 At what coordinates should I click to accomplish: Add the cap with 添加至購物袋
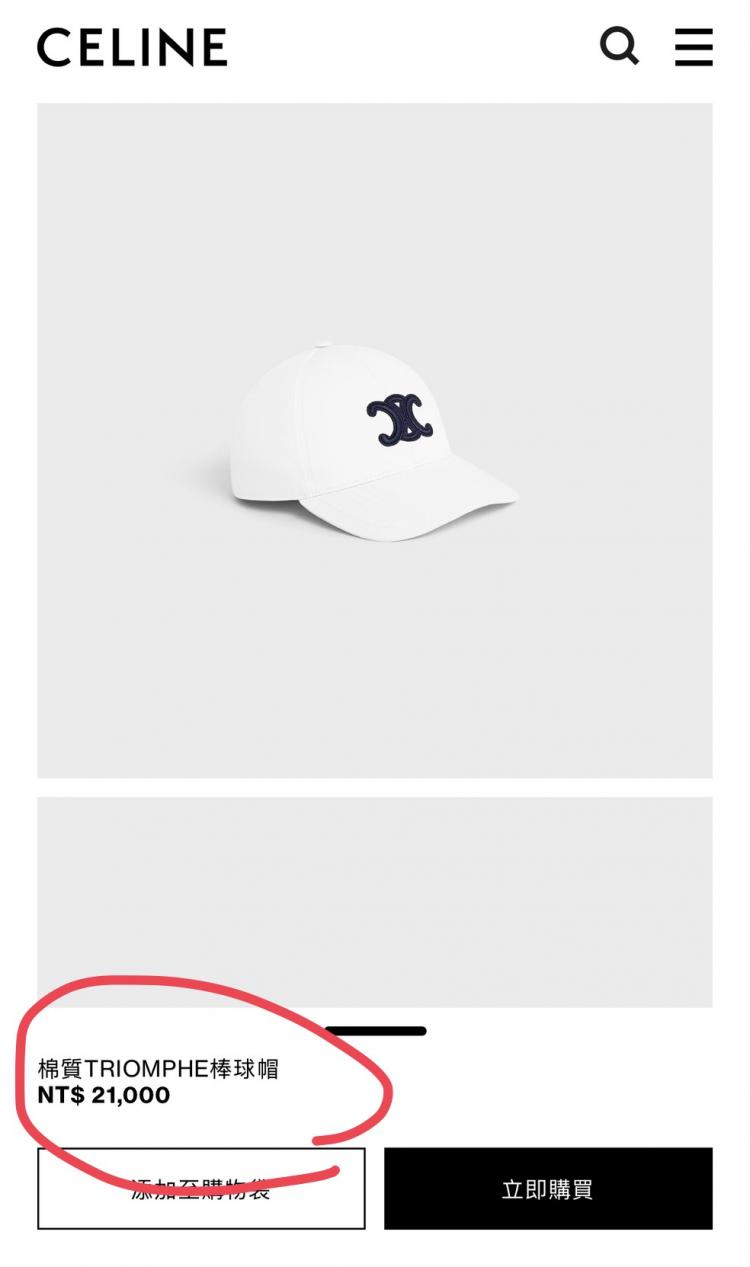pos(201,1189)
